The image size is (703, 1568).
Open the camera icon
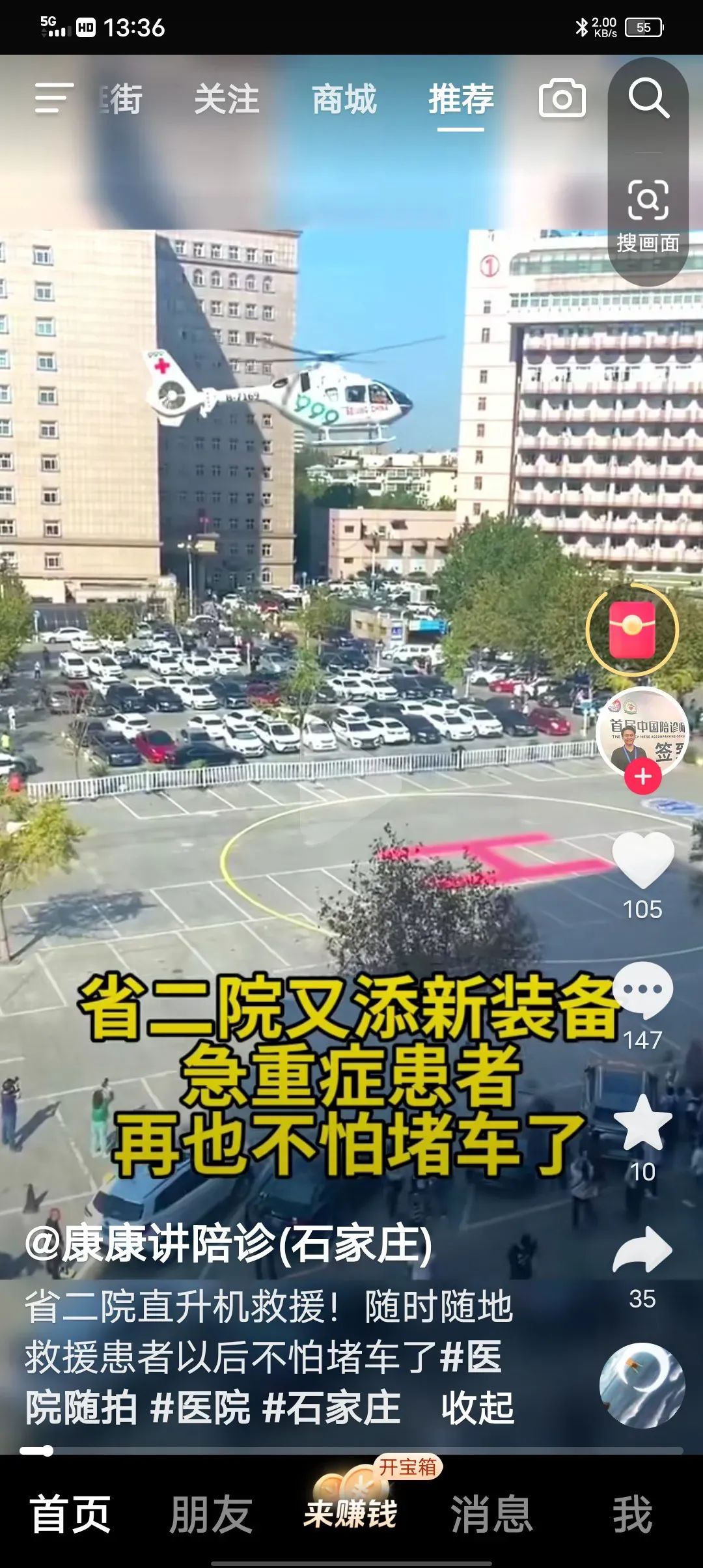562,99
